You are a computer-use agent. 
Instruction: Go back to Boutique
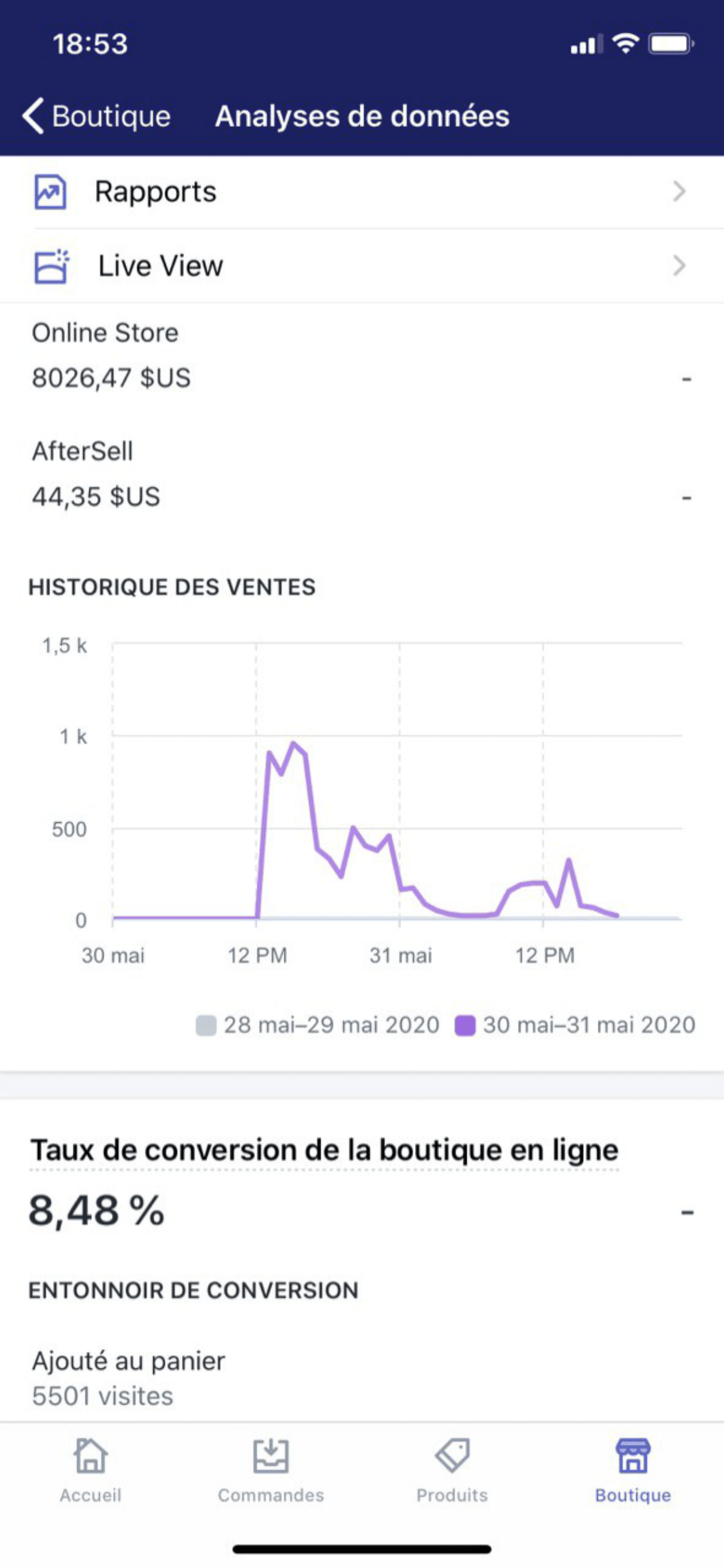coord(97,117)
